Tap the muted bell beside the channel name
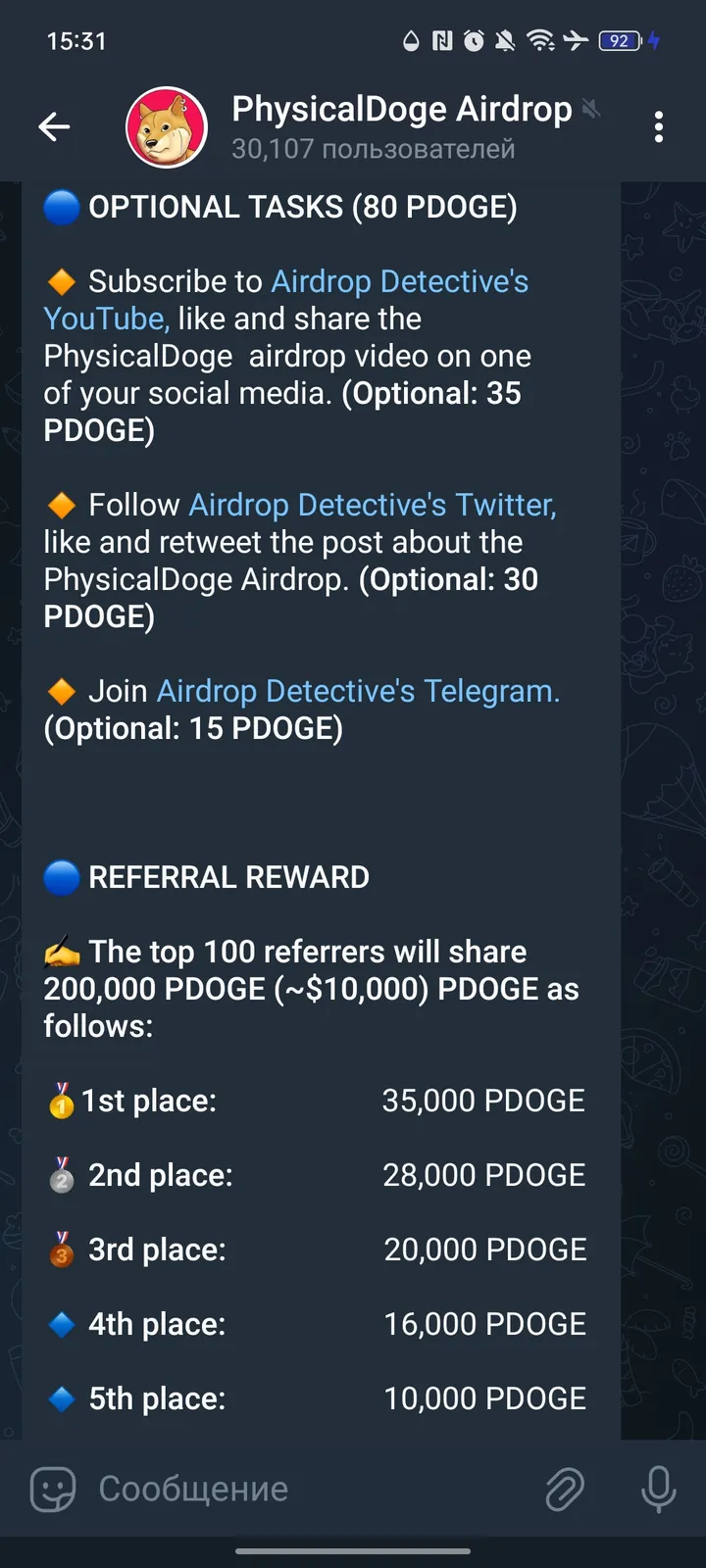Screen dimensions: 706x1568 pyautogui.click(x=591, y=108)
